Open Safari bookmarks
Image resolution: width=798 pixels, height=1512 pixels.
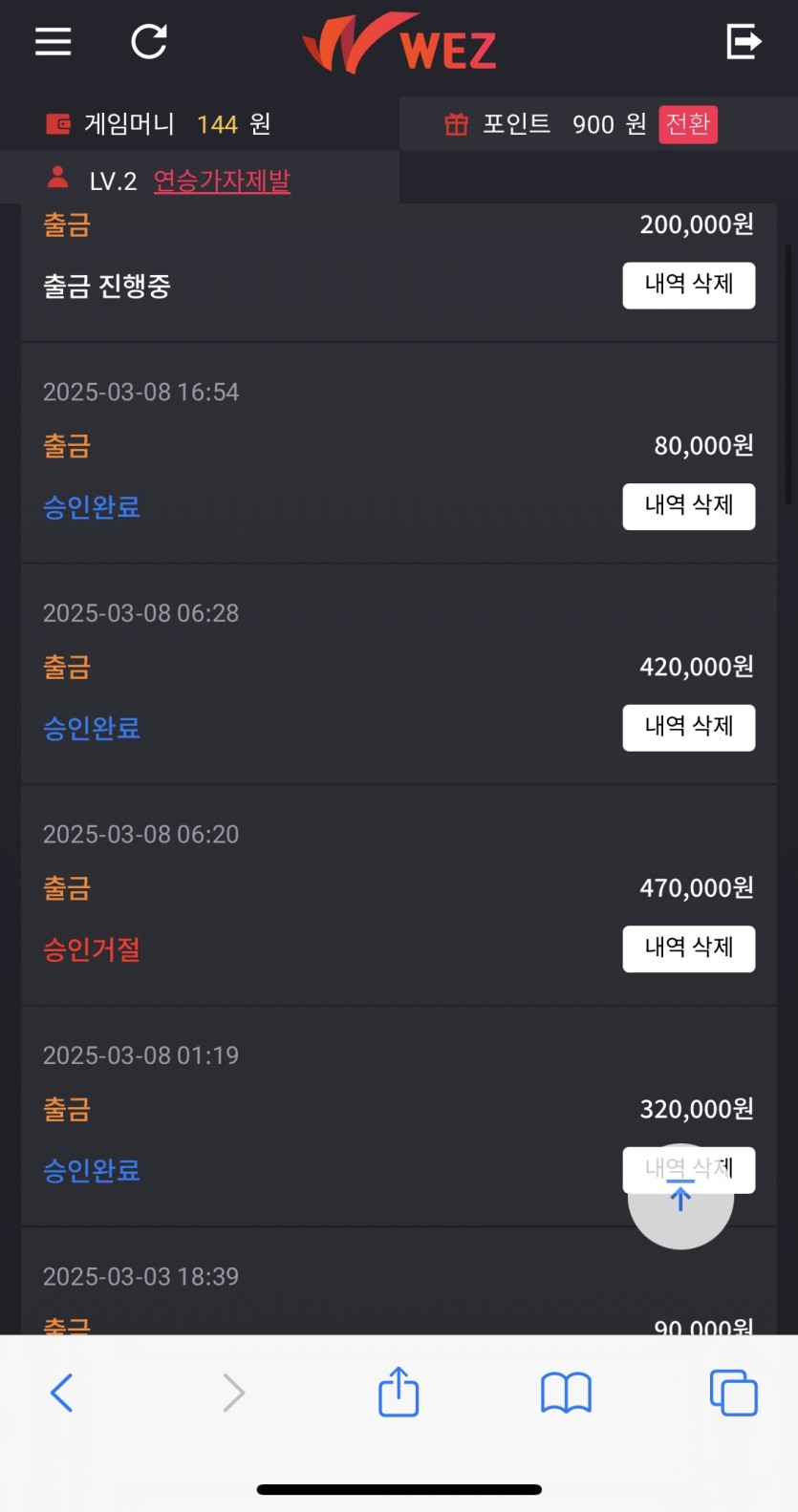[566, 1392]
